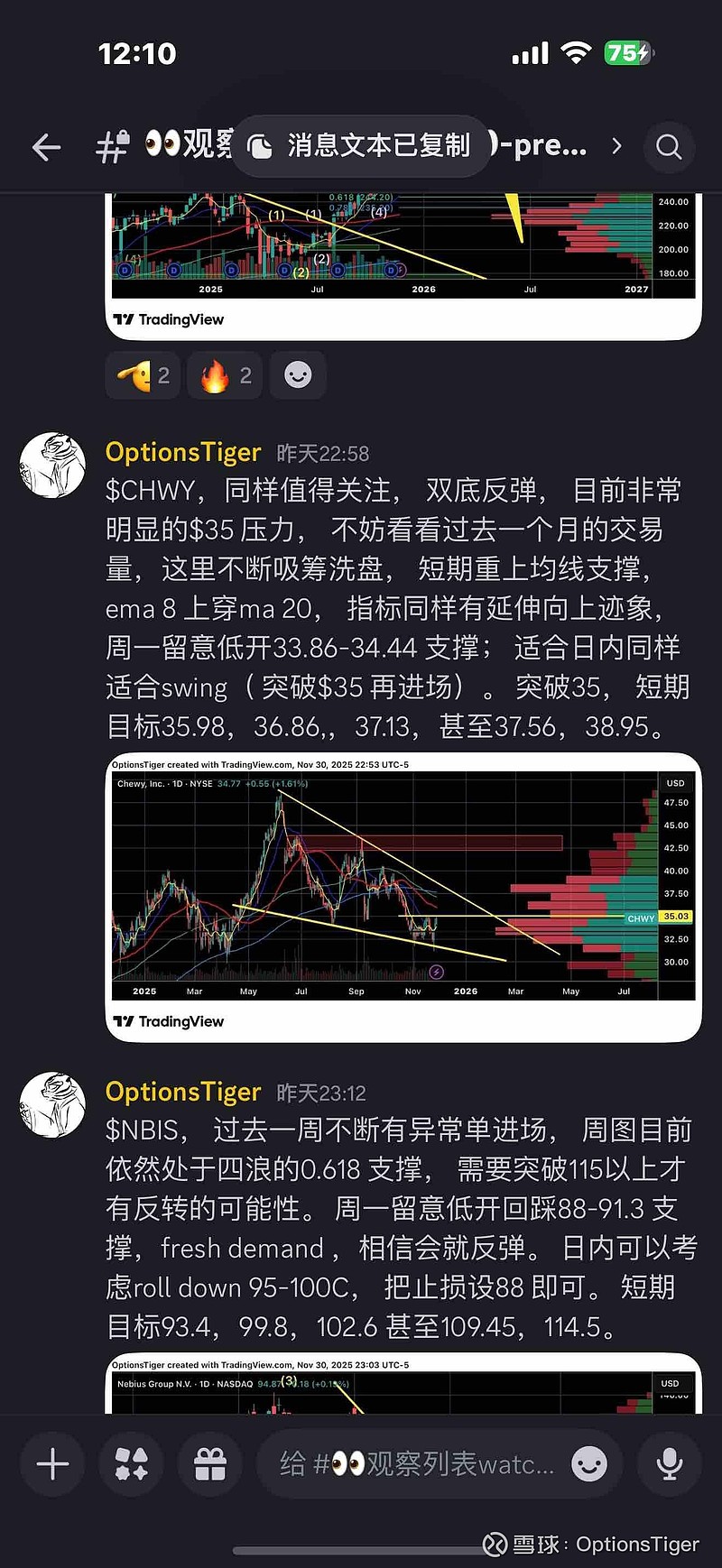Viewport: 722px width, 1568px height.
Task: Tap the hashtag icon in the channel header
Action: point(112,146)
